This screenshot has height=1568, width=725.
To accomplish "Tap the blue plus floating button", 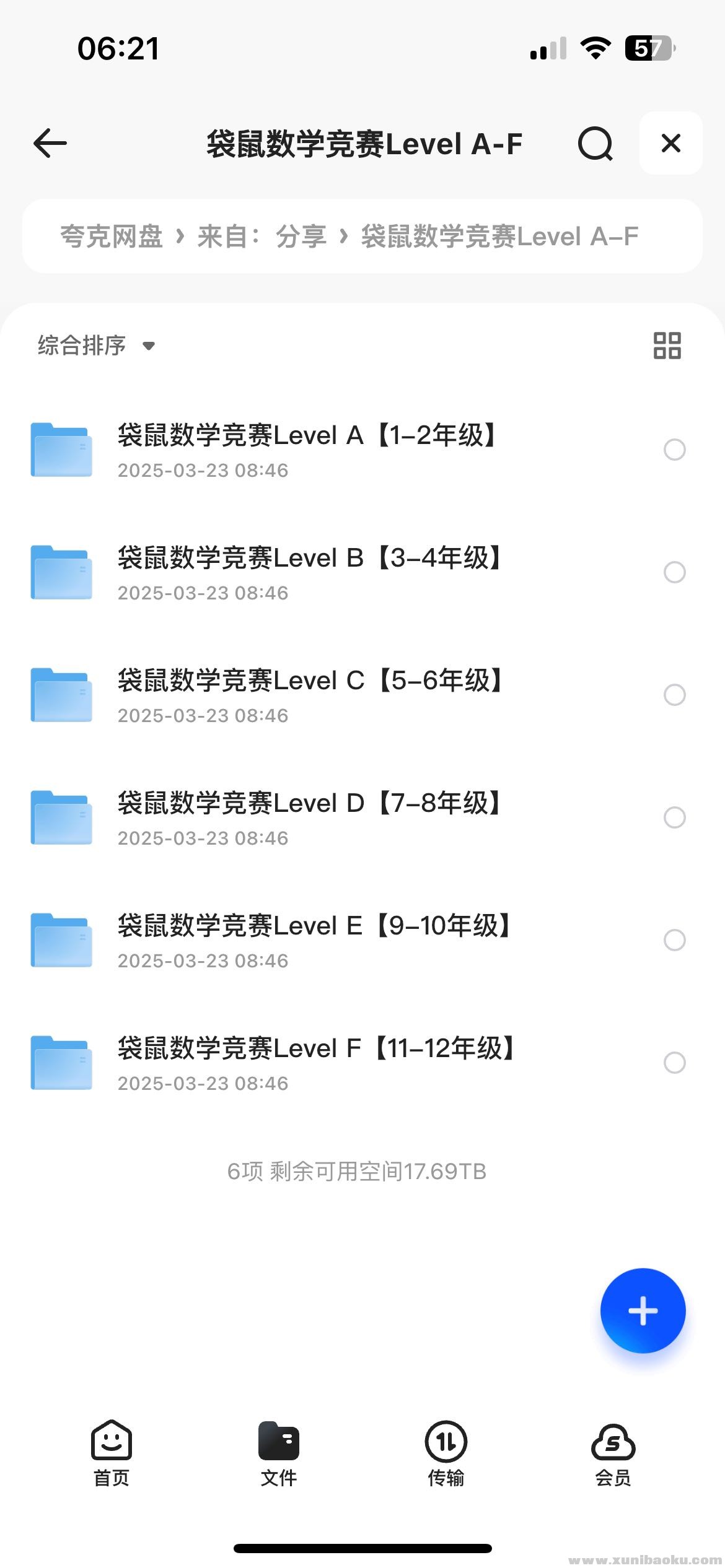I will click(x=643, y=1310).
